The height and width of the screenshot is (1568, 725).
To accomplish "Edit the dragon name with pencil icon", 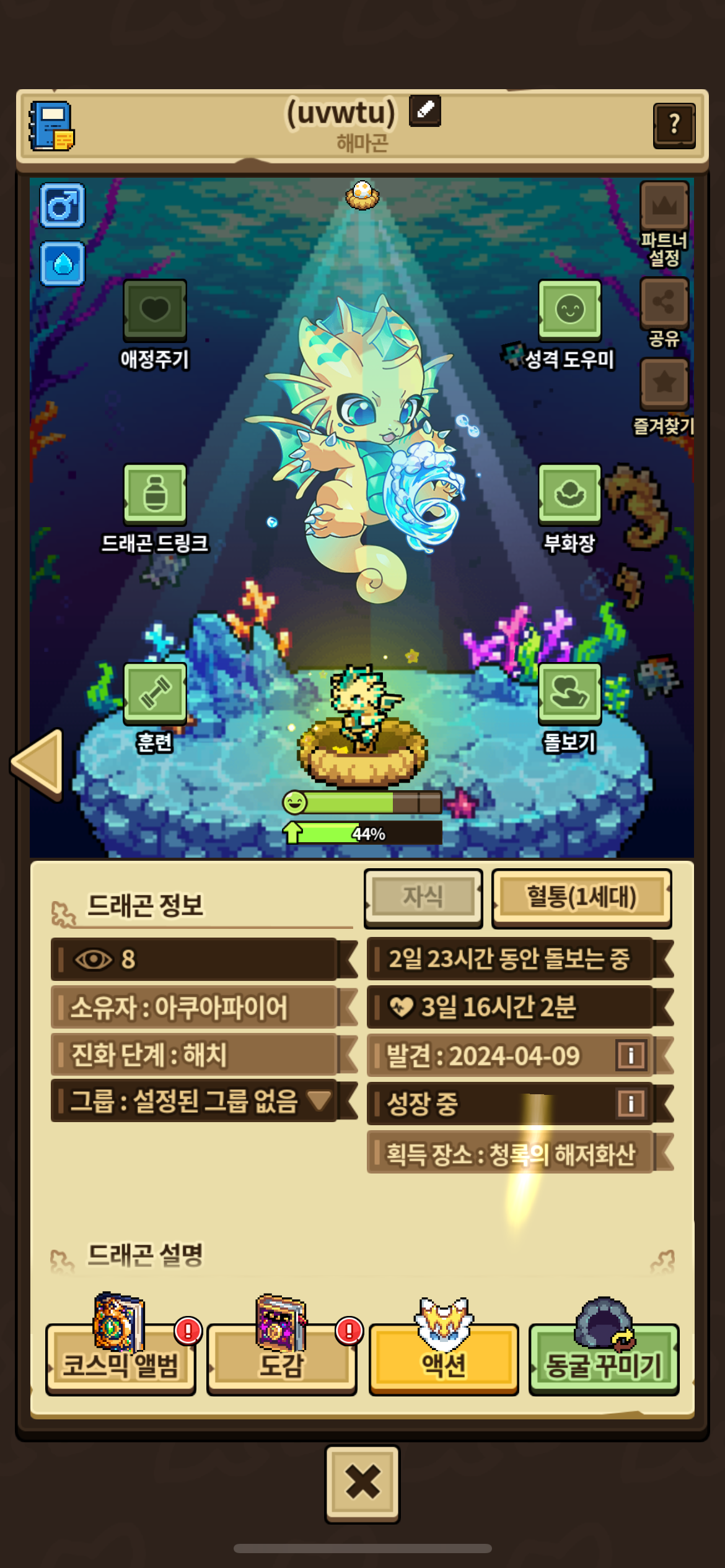I will coord(425,111).
